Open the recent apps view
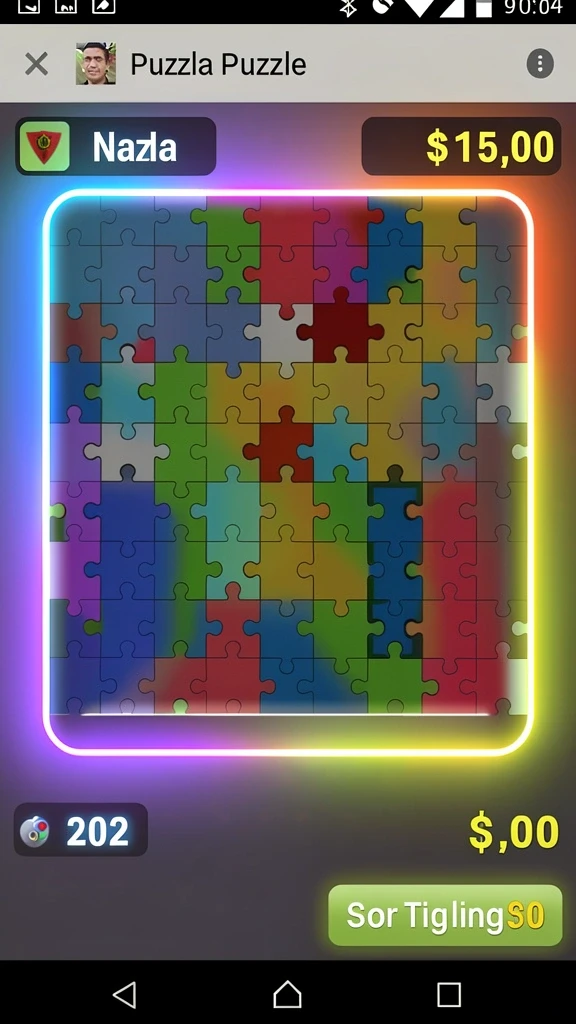The image size is (576, 1024). pos(449,995)
